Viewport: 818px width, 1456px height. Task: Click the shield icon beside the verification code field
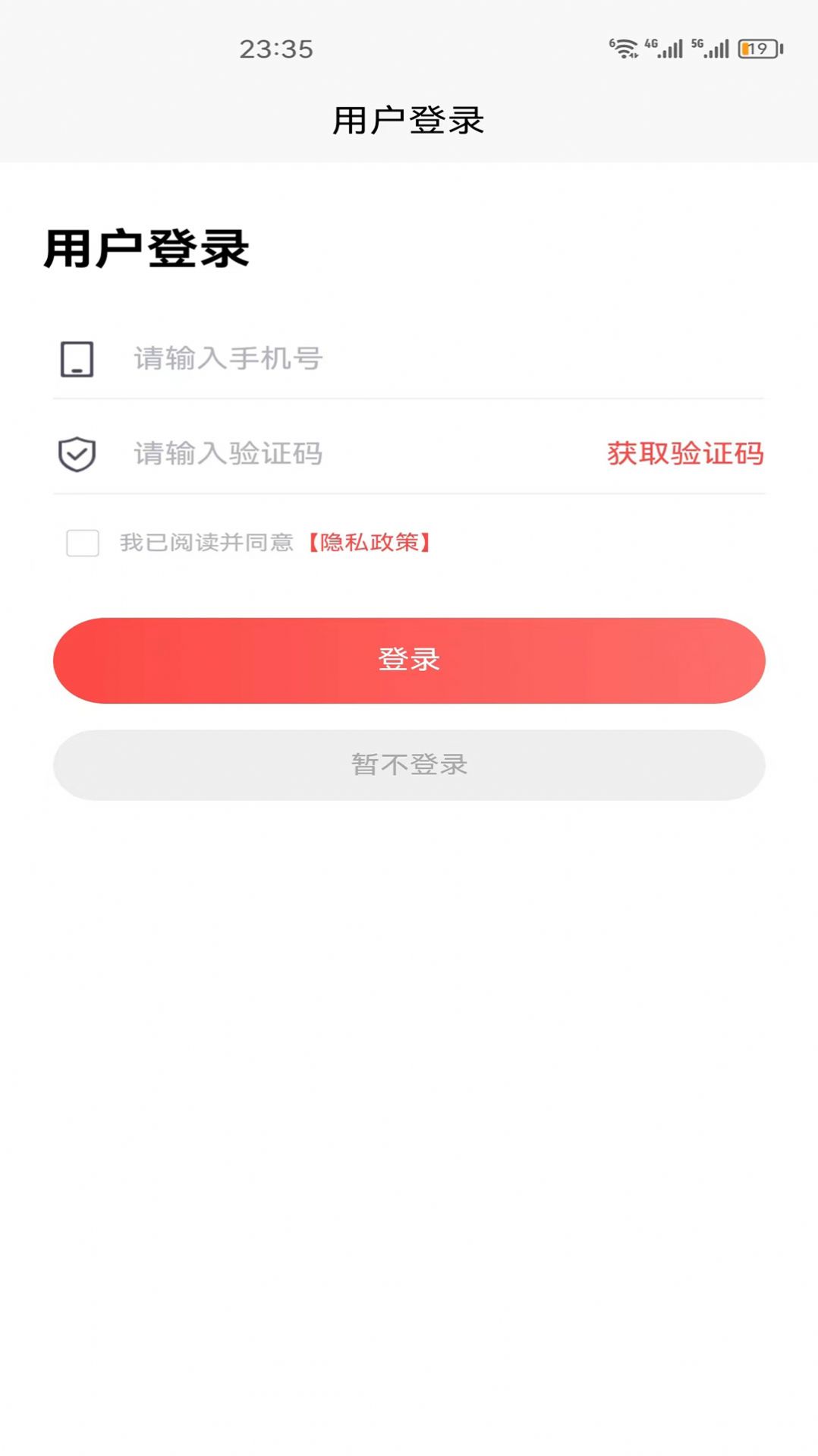click(x=76, y=452)
